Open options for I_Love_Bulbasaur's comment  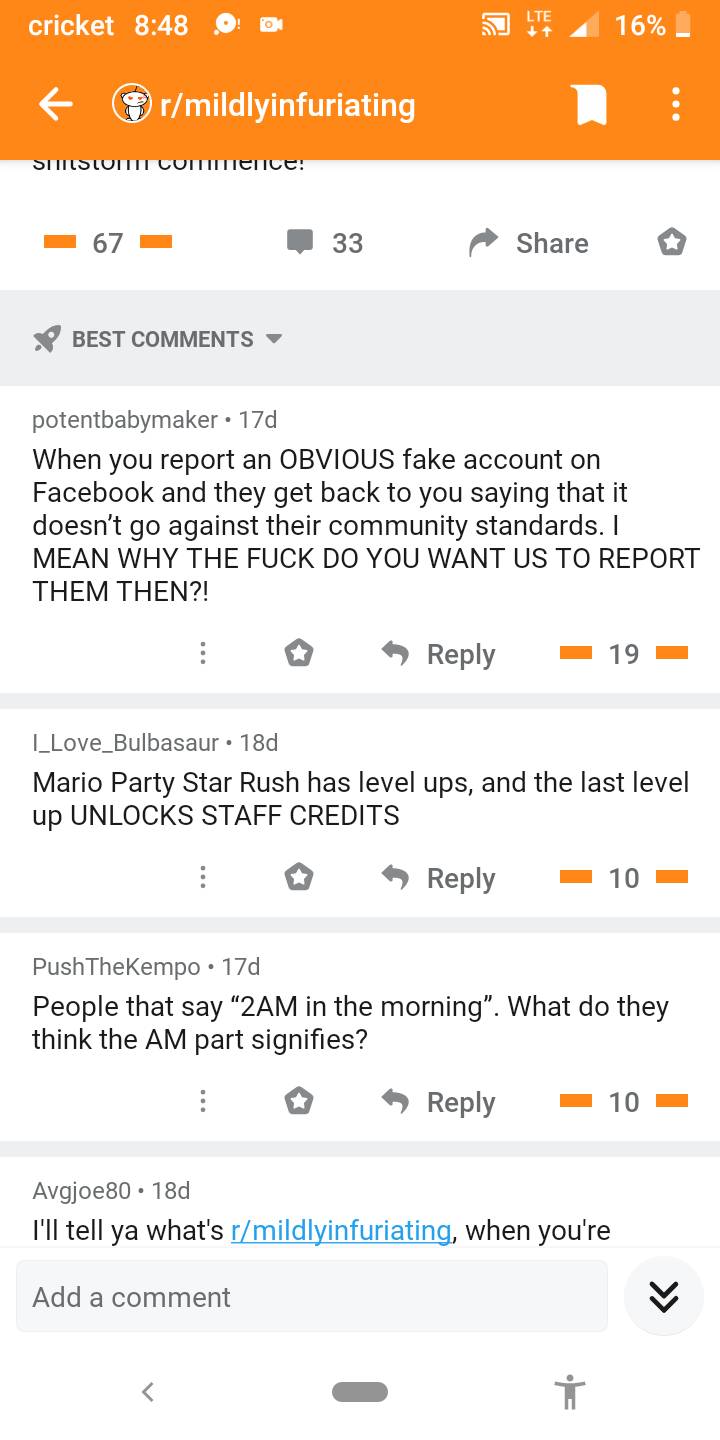pos(203,878)
